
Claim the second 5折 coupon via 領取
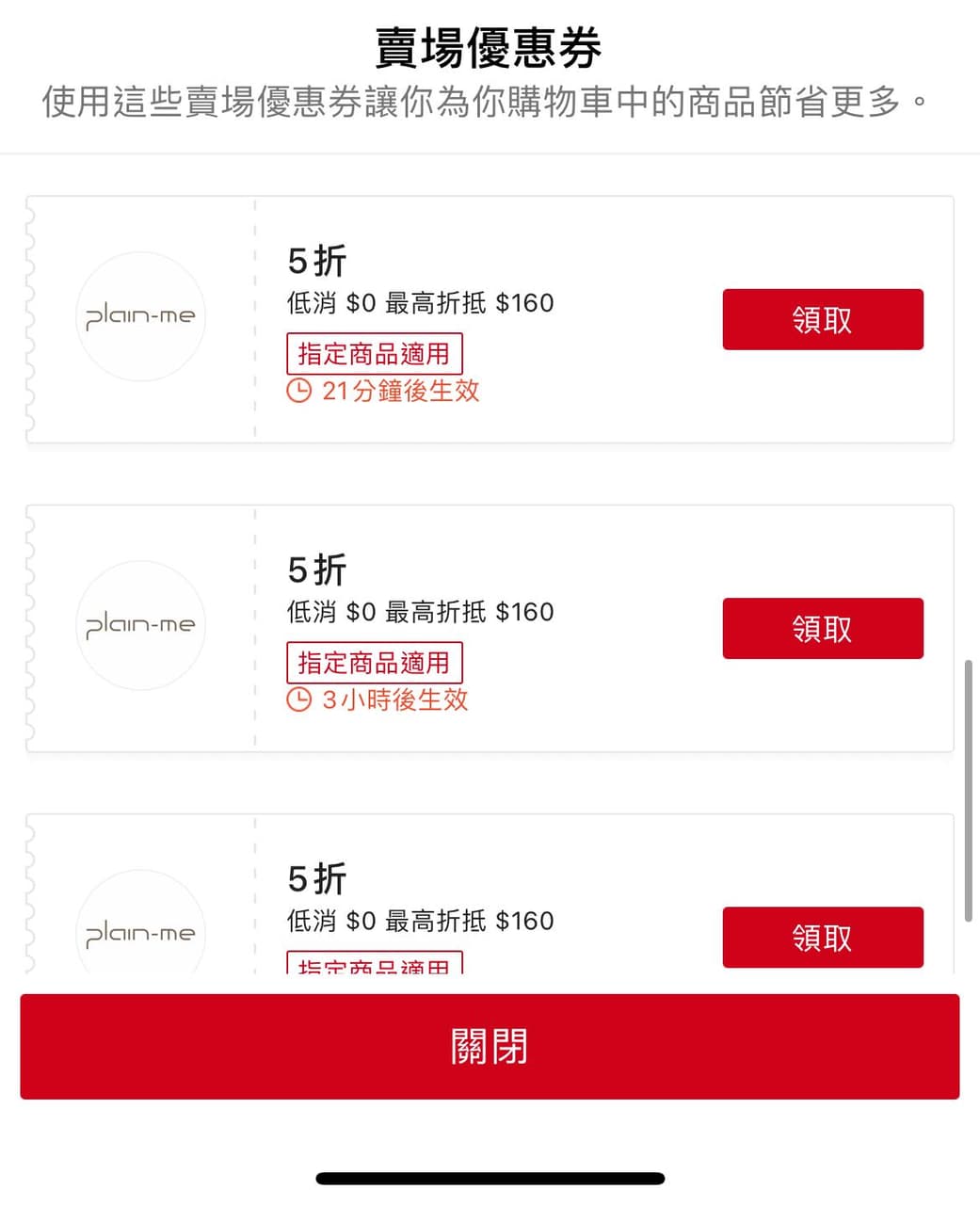[822, 628]
